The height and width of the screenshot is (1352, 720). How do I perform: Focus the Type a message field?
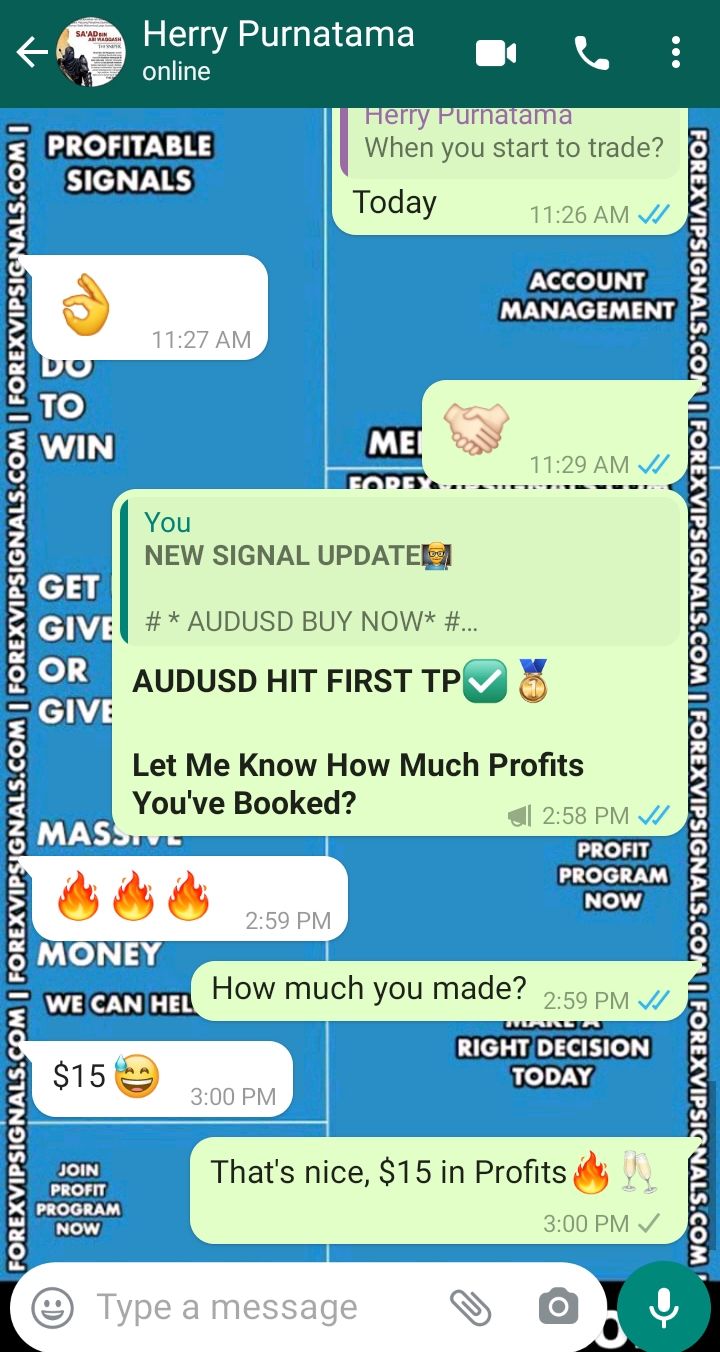coord(260,1307)
